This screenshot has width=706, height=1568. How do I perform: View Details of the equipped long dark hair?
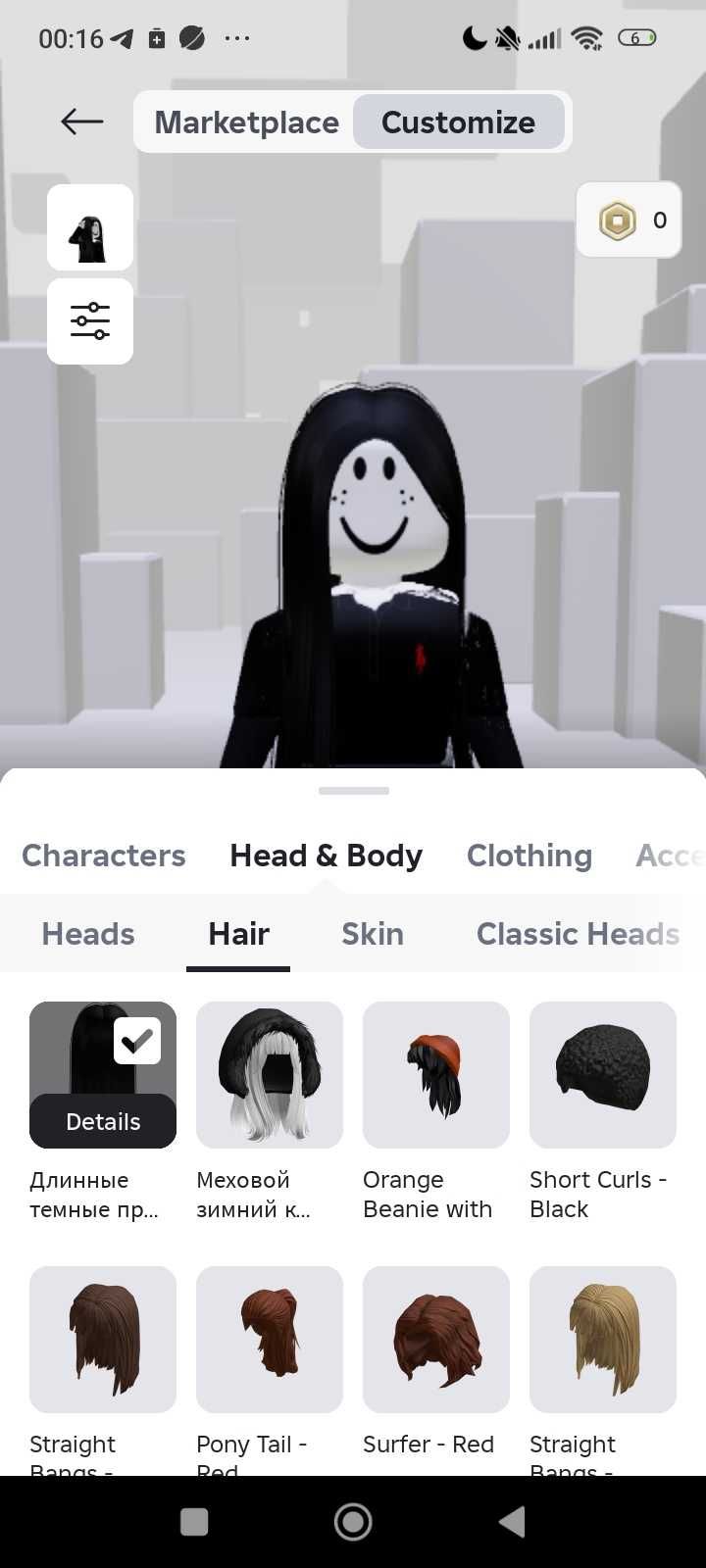[x=103, y=1121]
